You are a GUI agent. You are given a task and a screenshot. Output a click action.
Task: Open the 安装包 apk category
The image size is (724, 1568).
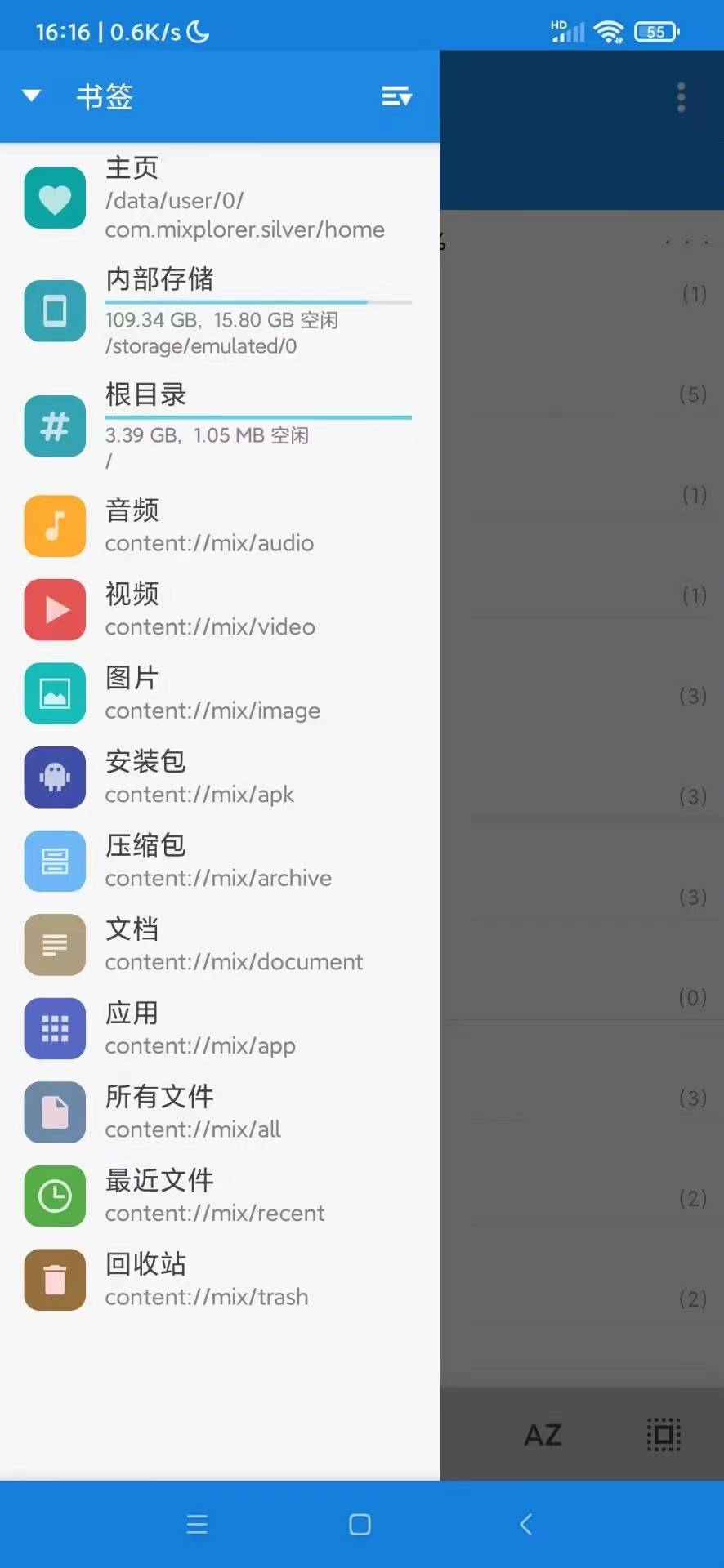[x=219, y=777]
